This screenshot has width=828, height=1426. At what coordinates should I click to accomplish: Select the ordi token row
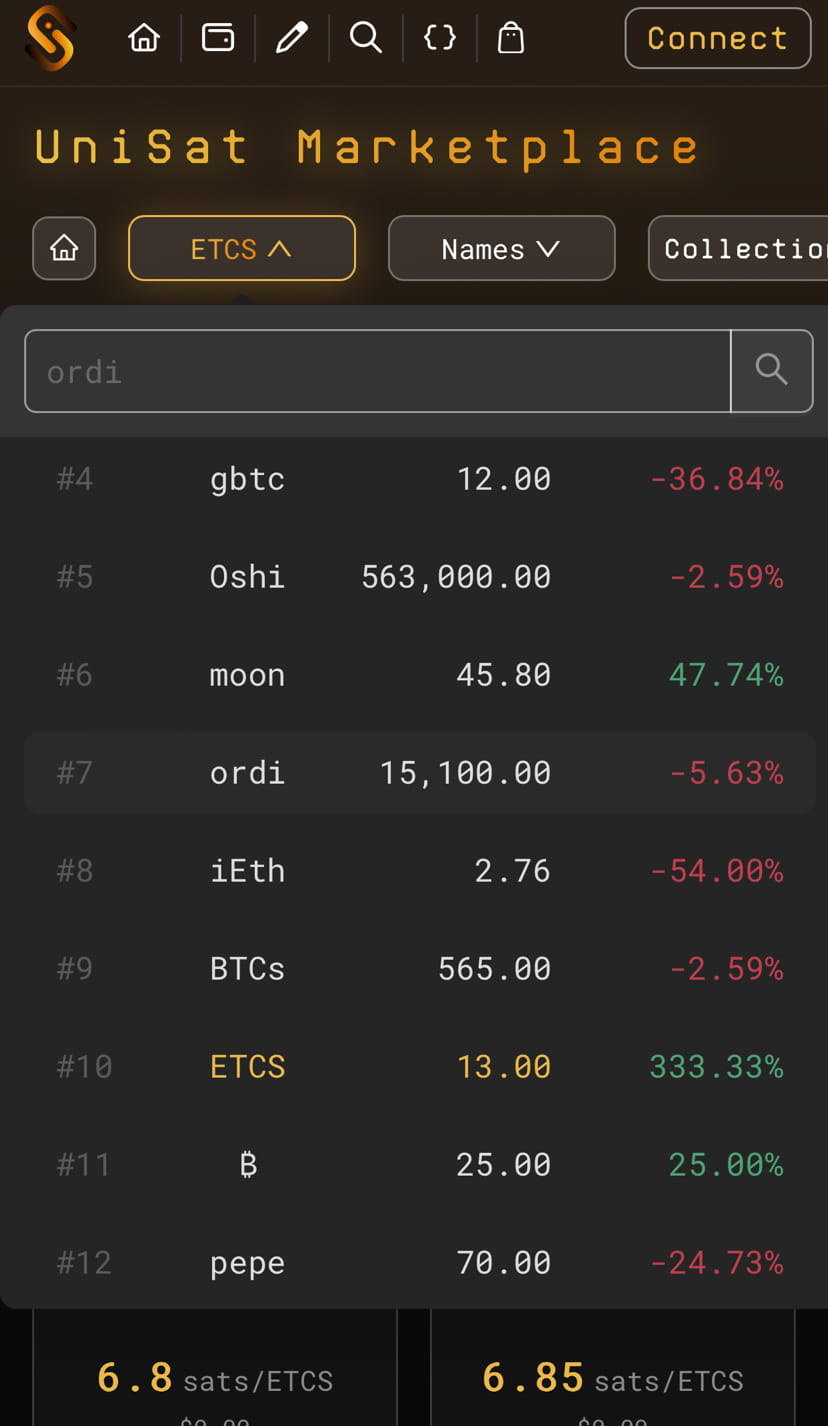(x=414, y=771)
